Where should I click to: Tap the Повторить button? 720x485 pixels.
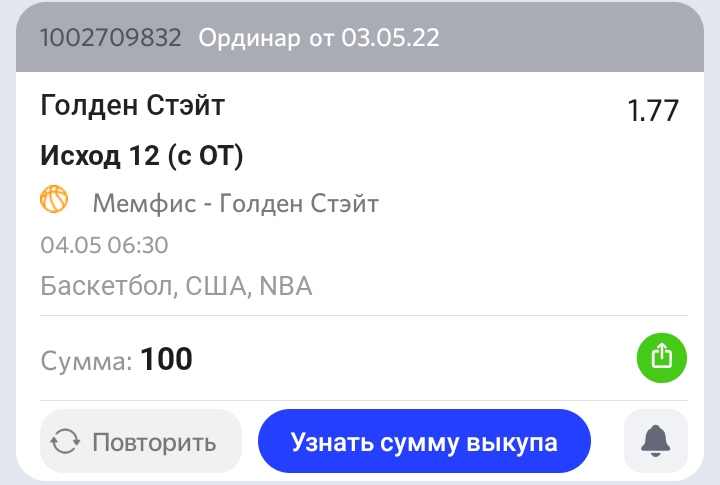point(141,441)
